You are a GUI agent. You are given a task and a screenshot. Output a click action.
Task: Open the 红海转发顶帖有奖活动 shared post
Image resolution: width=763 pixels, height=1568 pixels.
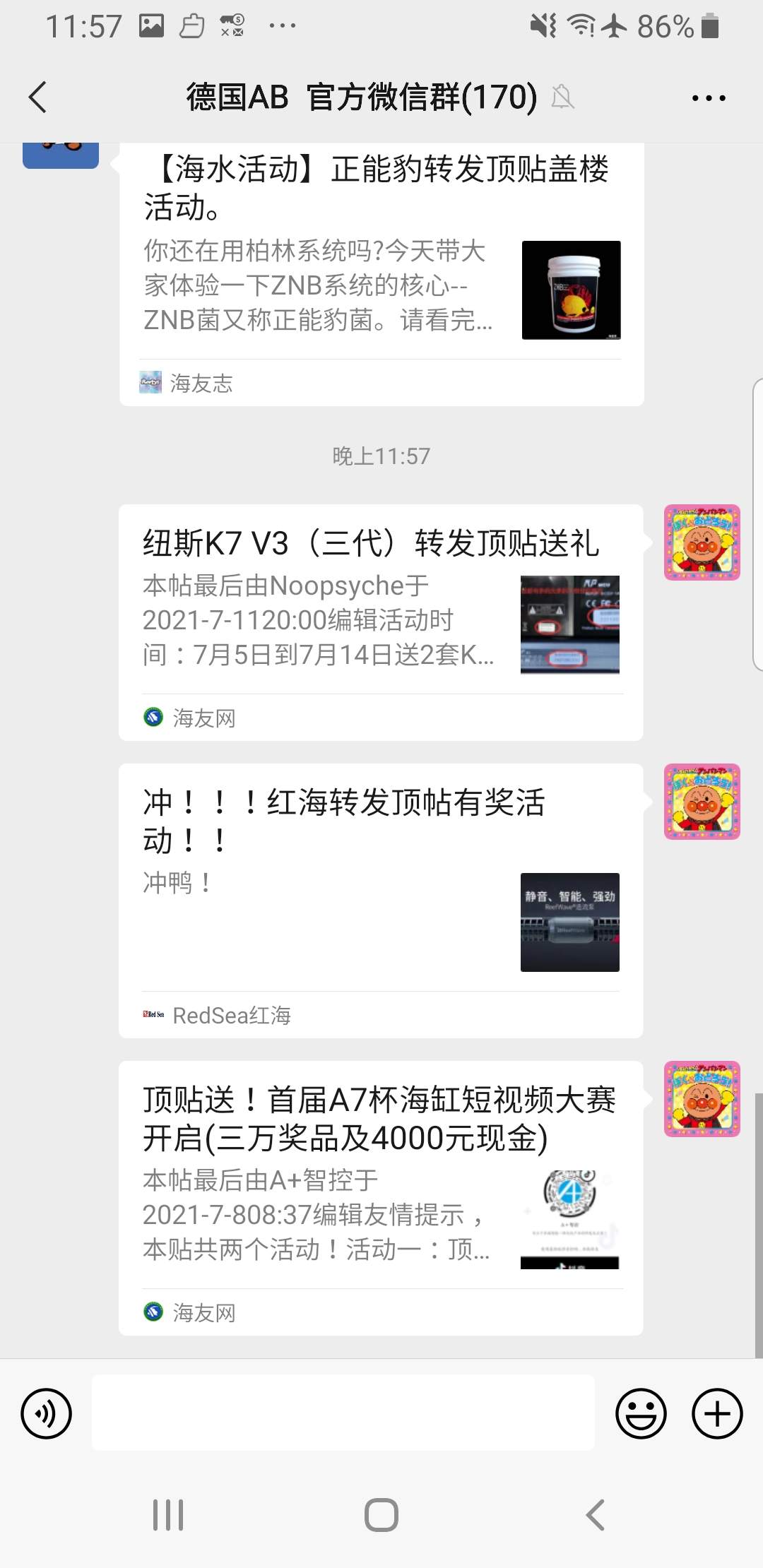click(x=380, y=900)
